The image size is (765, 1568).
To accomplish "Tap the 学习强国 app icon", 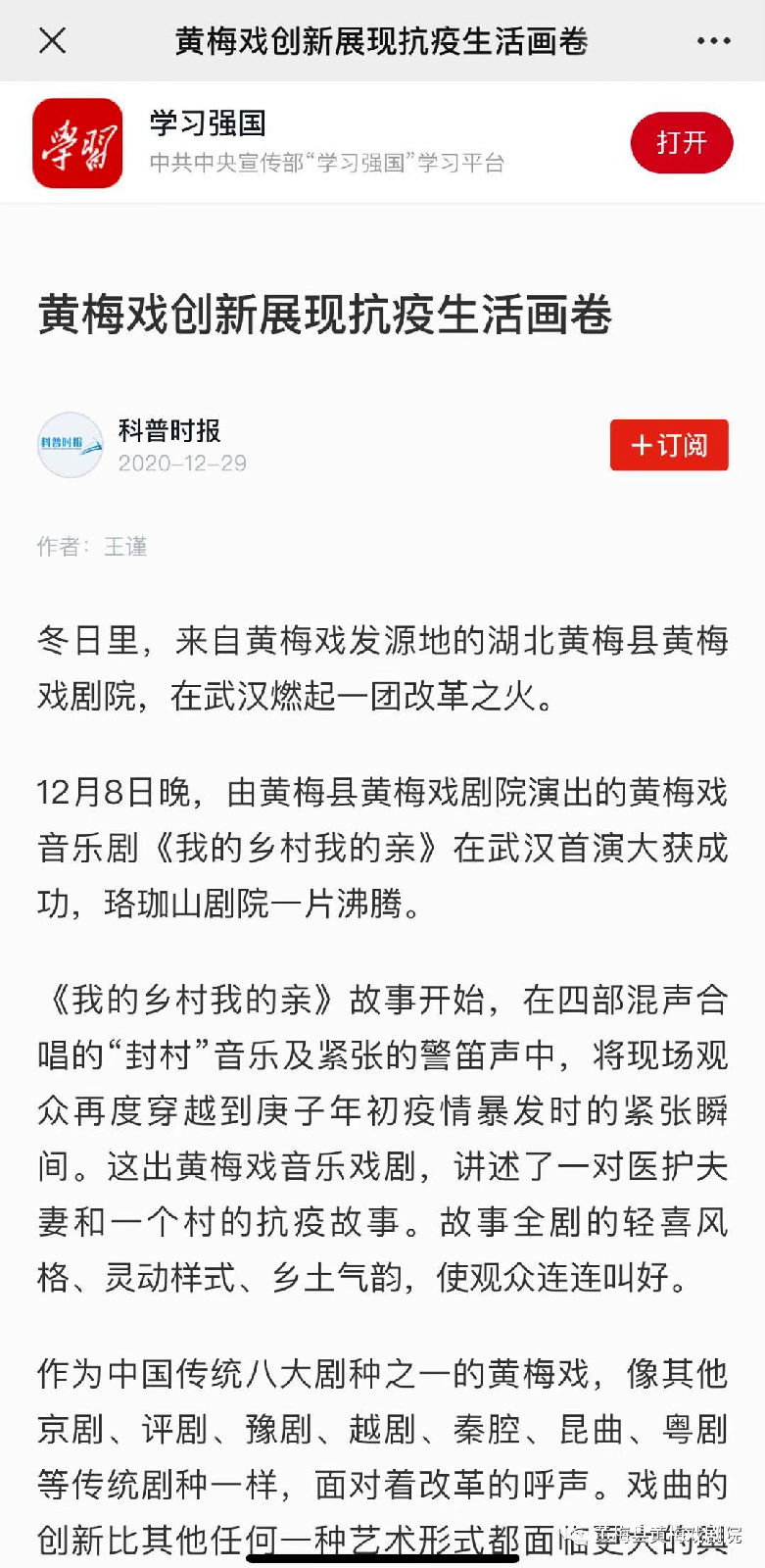I will pos(77,143).
